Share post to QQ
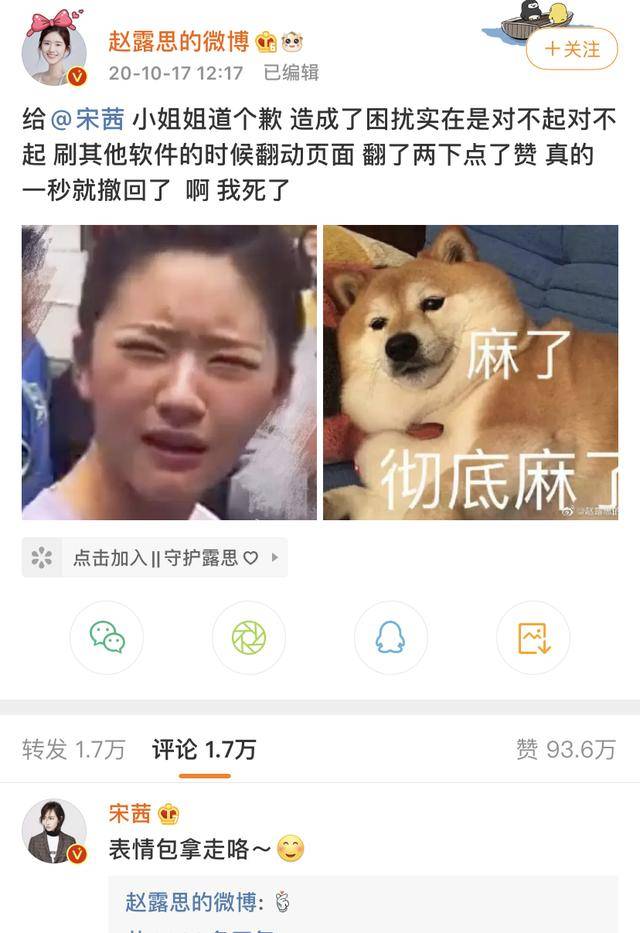Image resolution: width=640 pixels, height=933 pixels. (x=390, y=637)
